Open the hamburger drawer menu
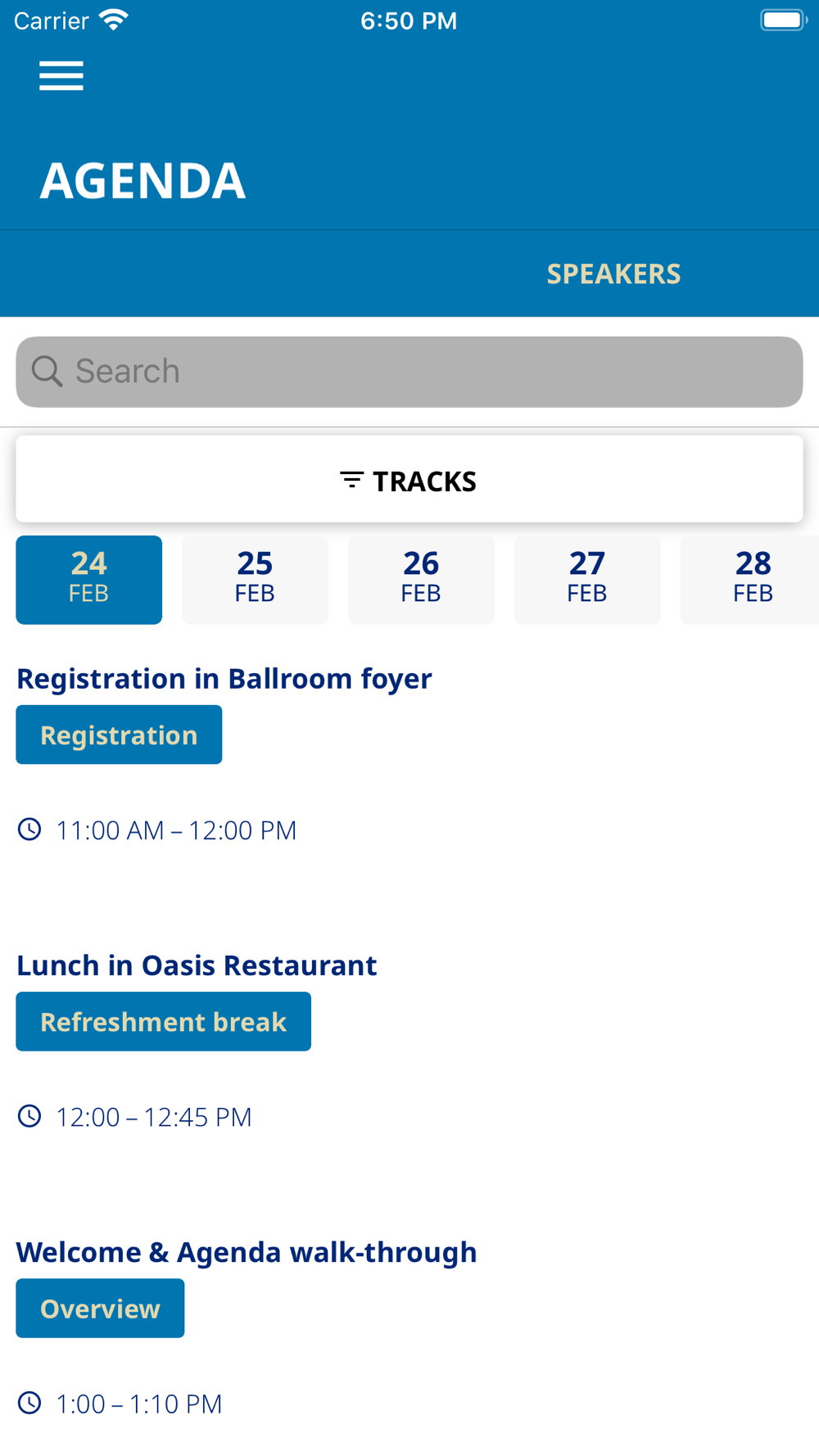 (61, 76)
